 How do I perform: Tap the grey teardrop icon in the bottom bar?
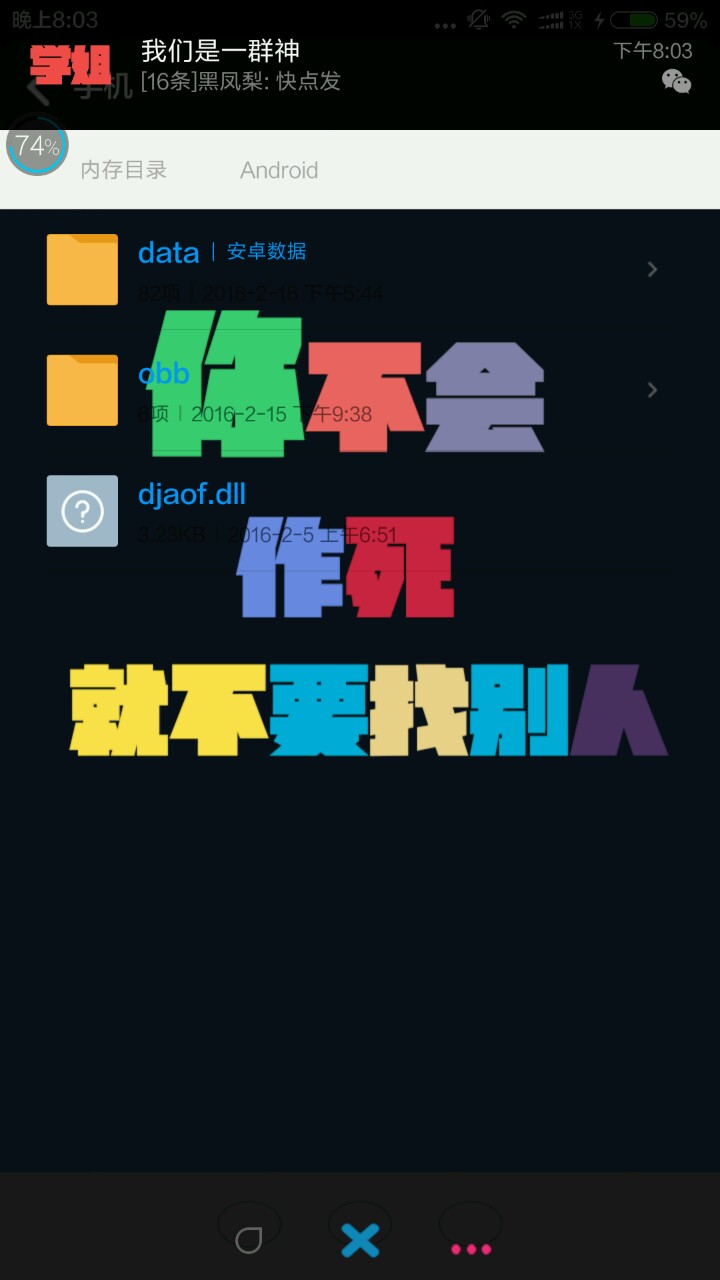(248, 1240)
